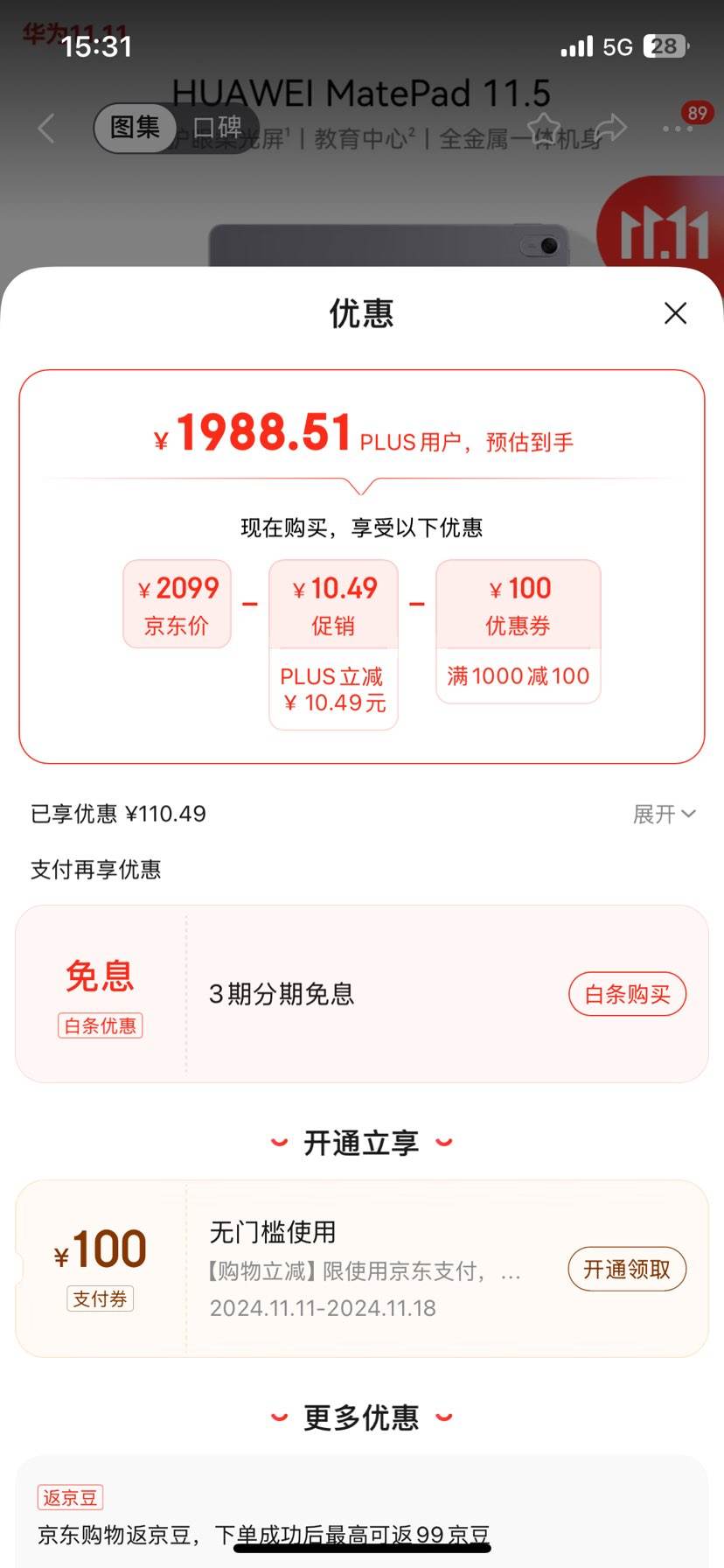Favorite the product using the star icon
Screen dimensions: 724x1568
click(544, 128)
